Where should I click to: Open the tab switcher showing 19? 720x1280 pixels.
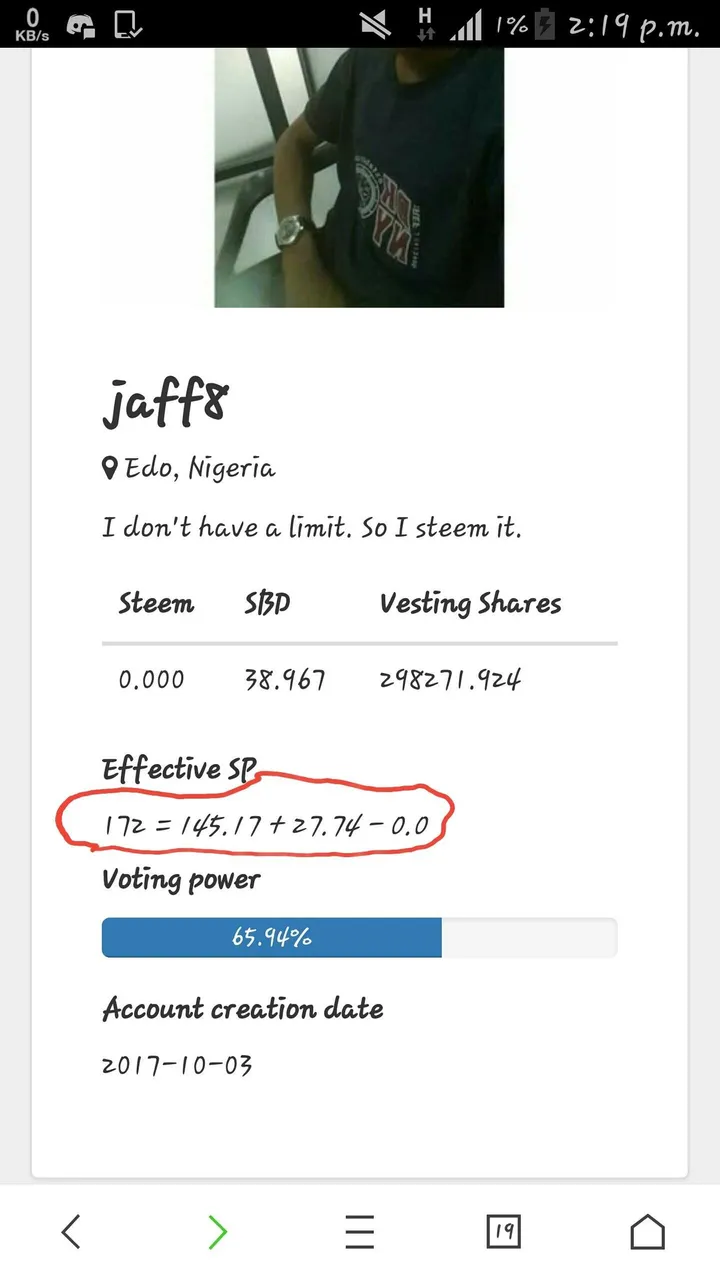click(x=504, y=1232)
